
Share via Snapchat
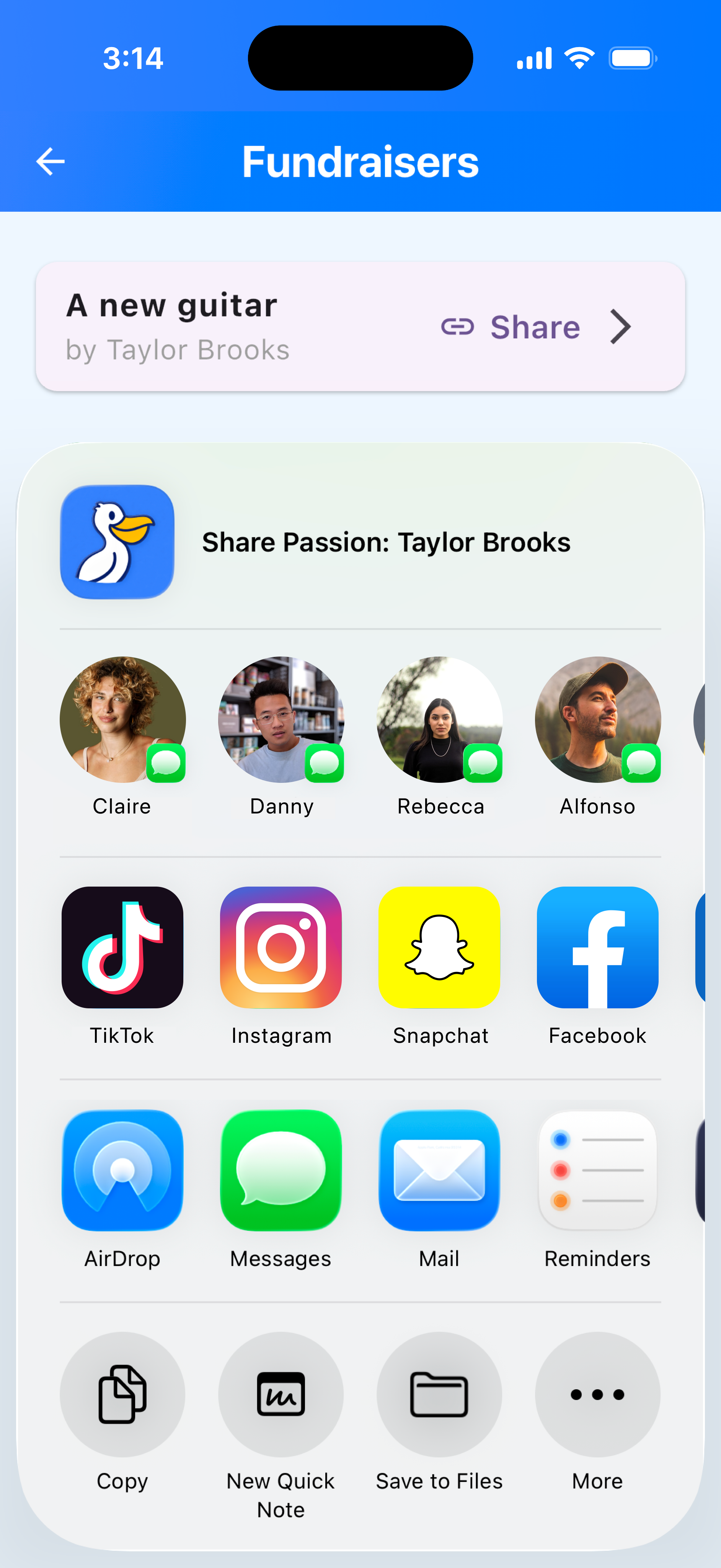(x=439, y=947)
